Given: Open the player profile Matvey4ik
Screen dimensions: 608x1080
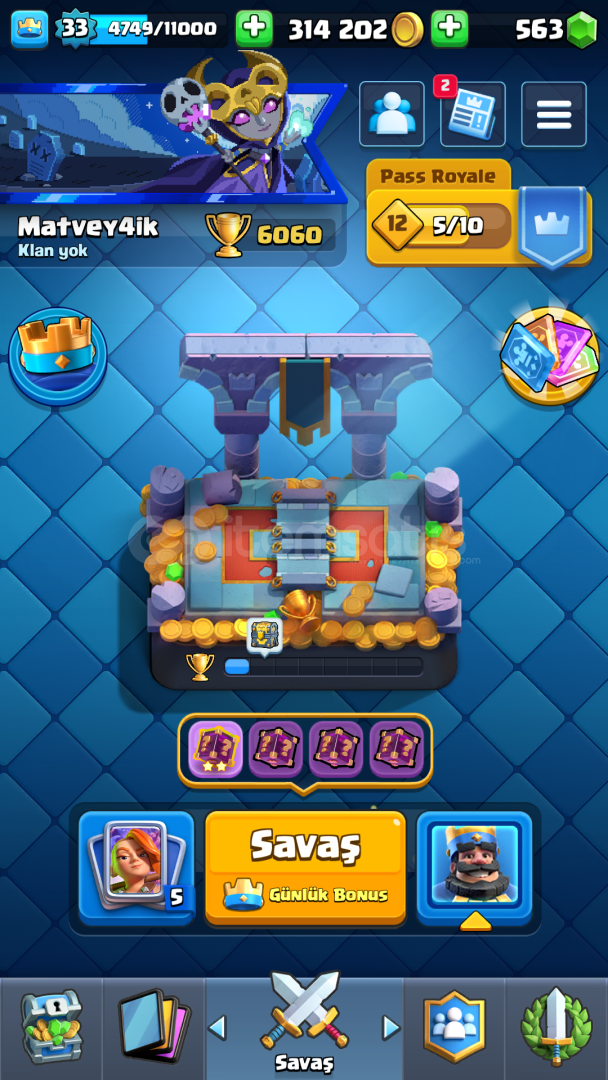Looking at the screenshot, I should (x=88, y=227).
